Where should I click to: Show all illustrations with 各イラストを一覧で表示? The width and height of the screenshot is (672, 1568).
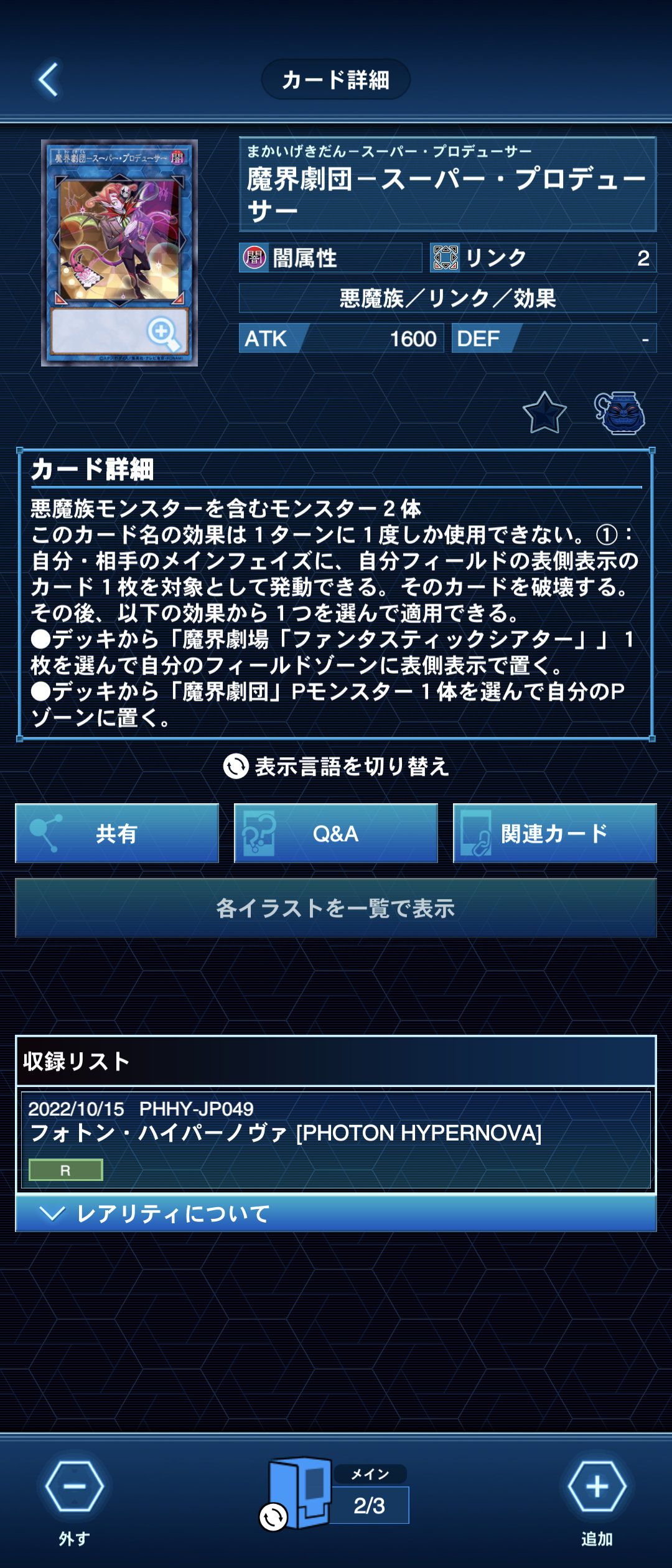tap(336, 908)
